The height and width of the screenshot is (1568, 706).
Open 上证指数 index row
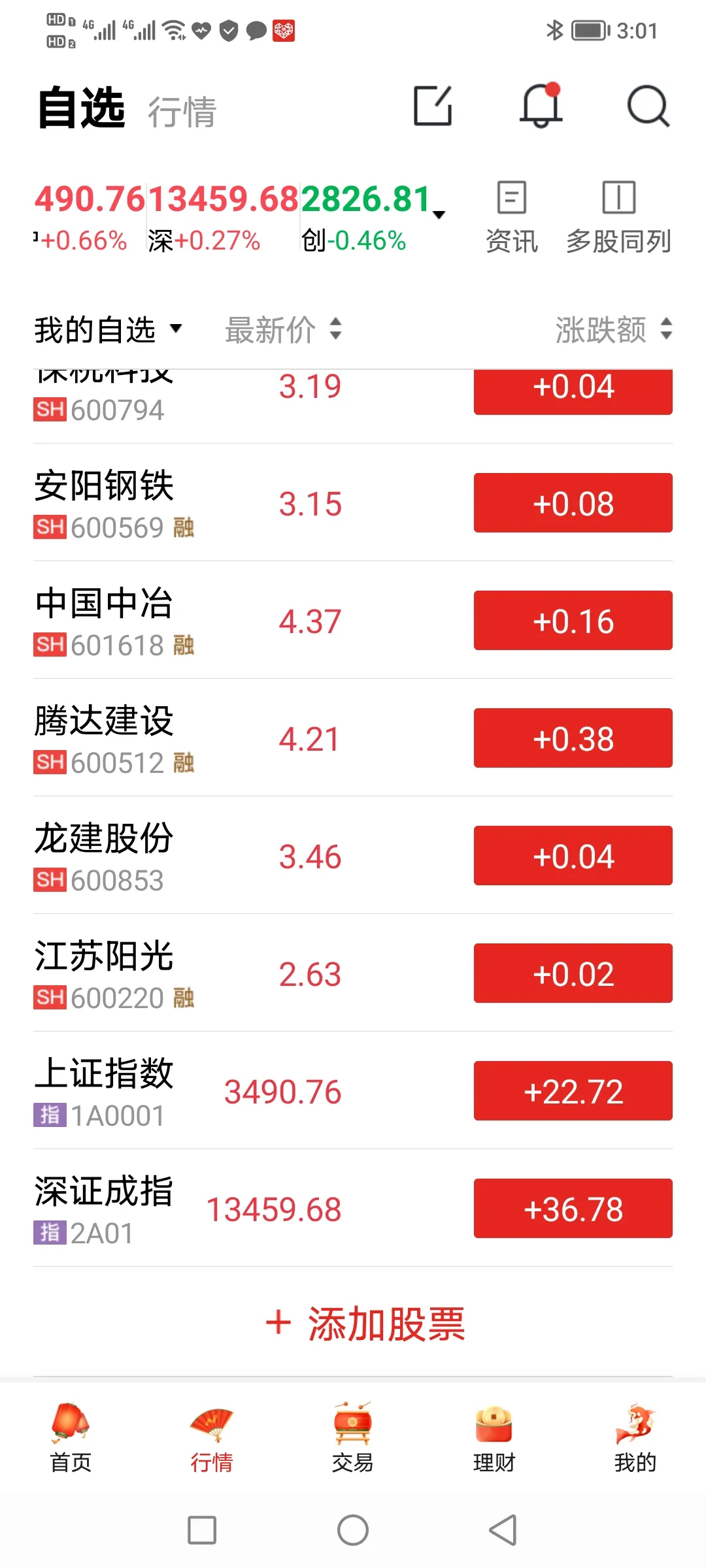point(353,1090)
